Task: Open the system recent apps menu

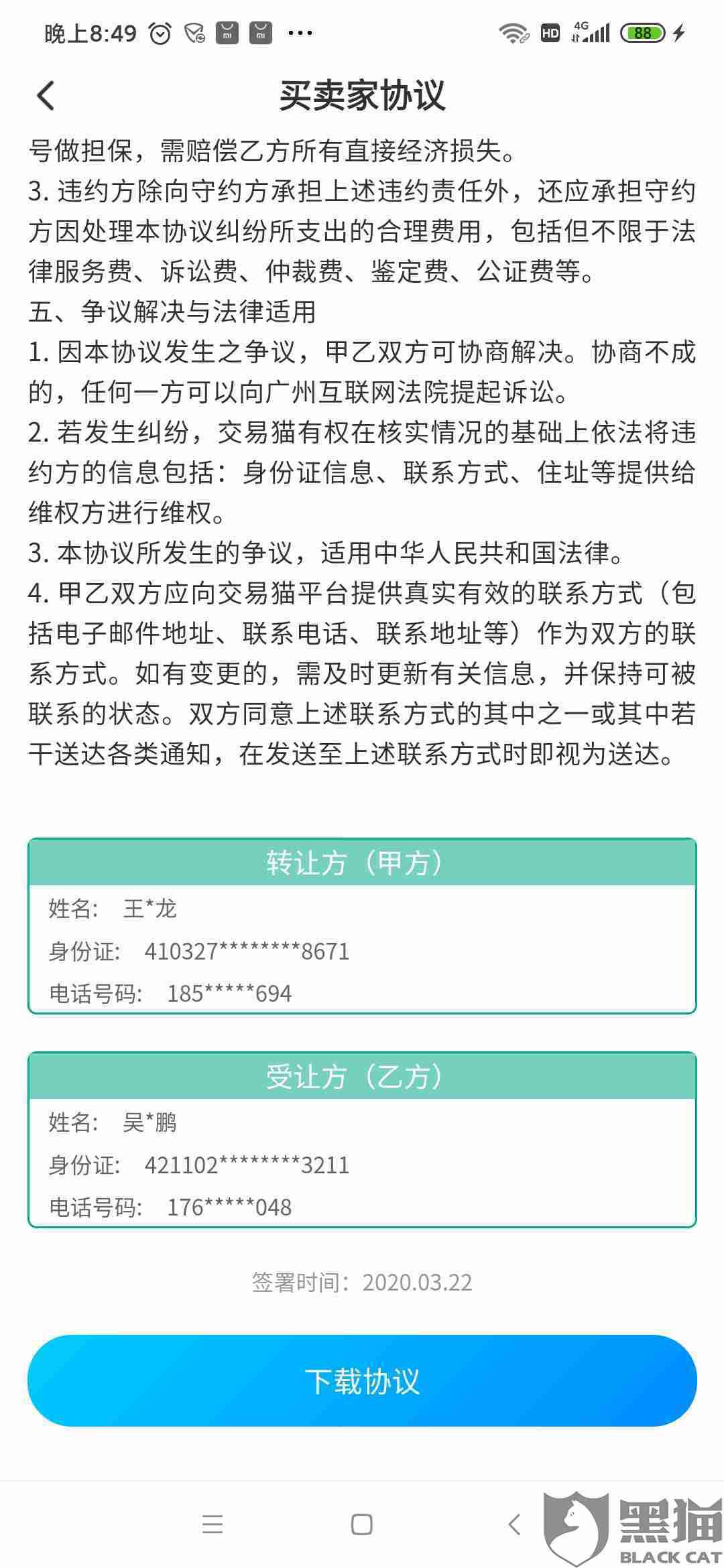Action: point(213,1525)
